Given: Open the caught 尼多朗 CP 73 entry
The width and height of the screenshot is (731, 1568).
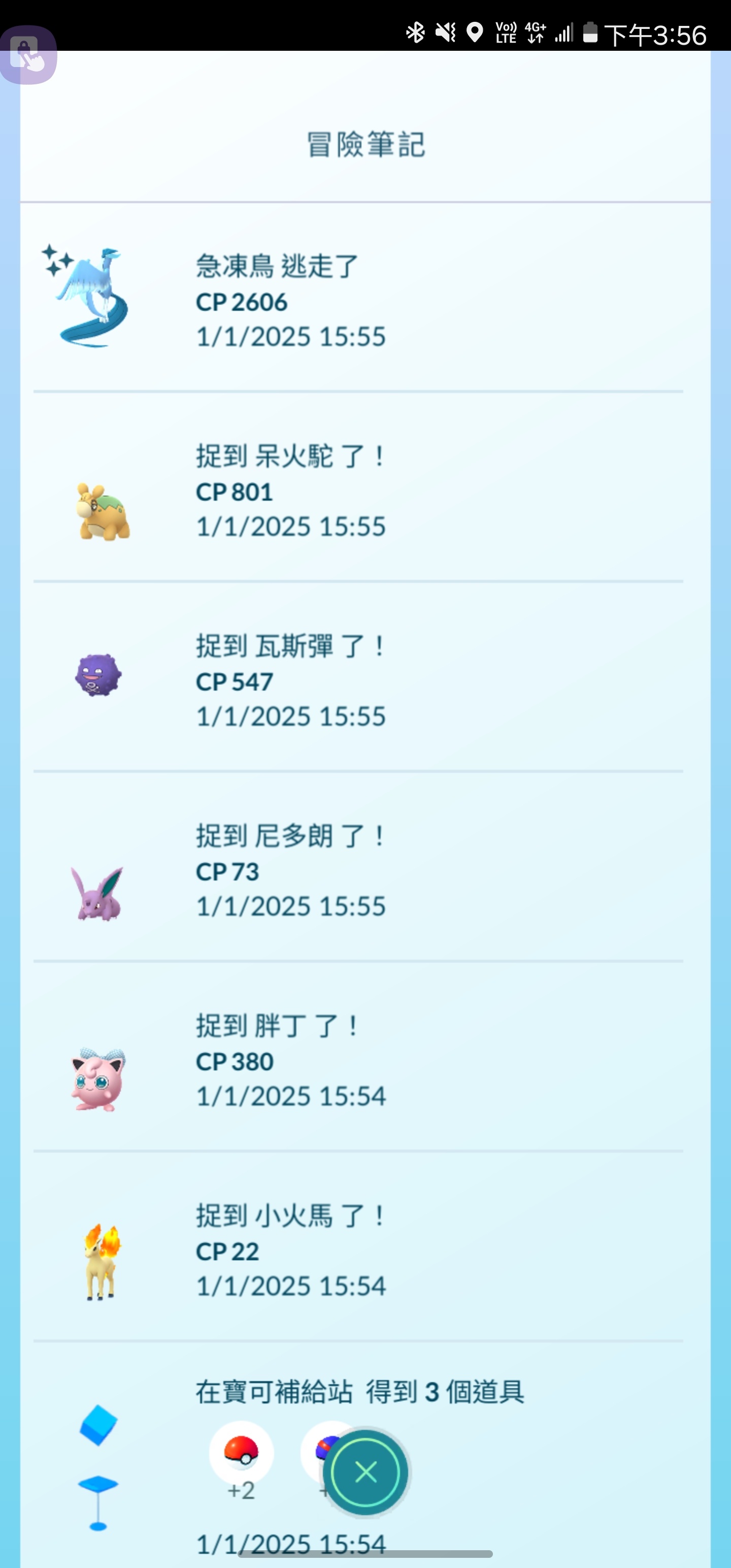Looking at the screenshot, I should [358, 870].
